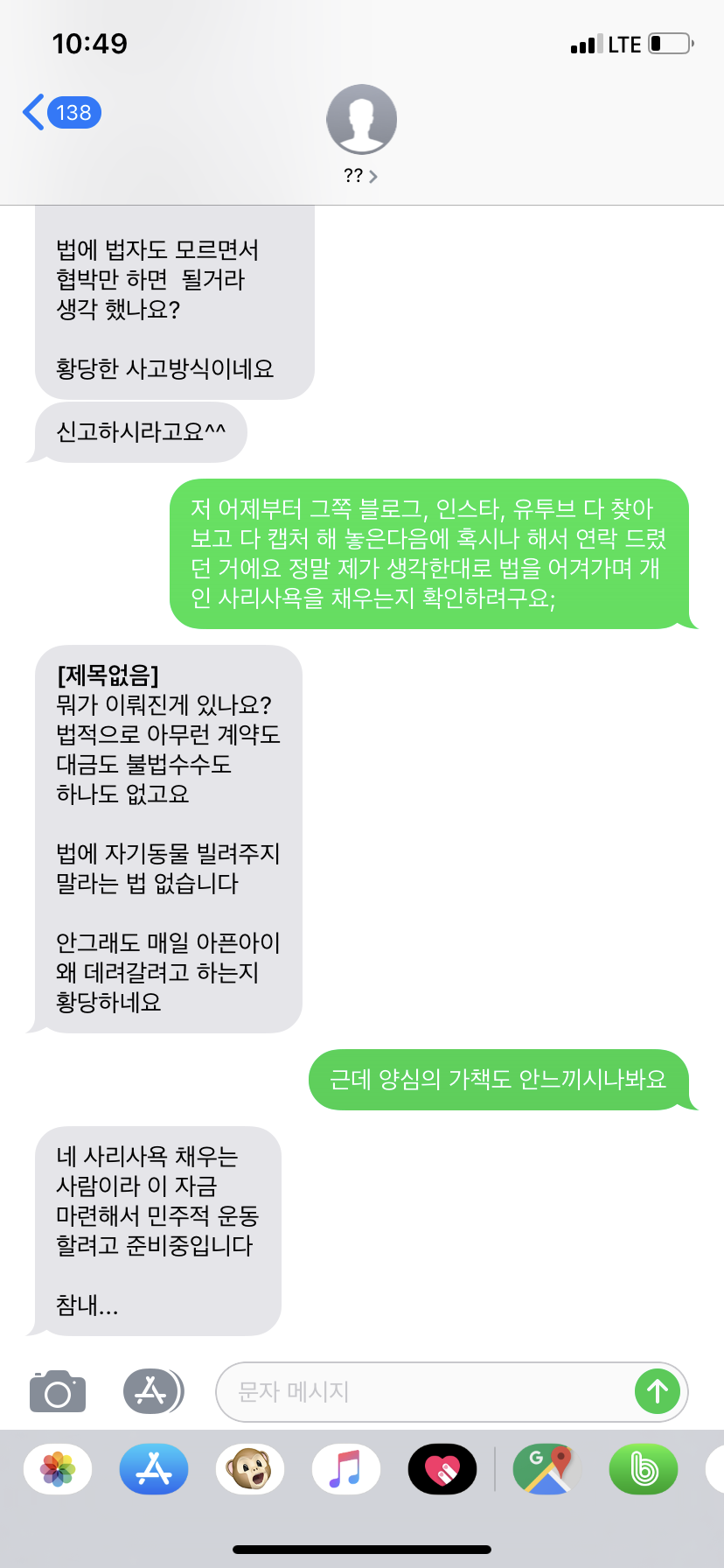Open the App Store for iMessage
Screen dimensions: 724x1568
pyautogui.click(x=154, y=1468)
